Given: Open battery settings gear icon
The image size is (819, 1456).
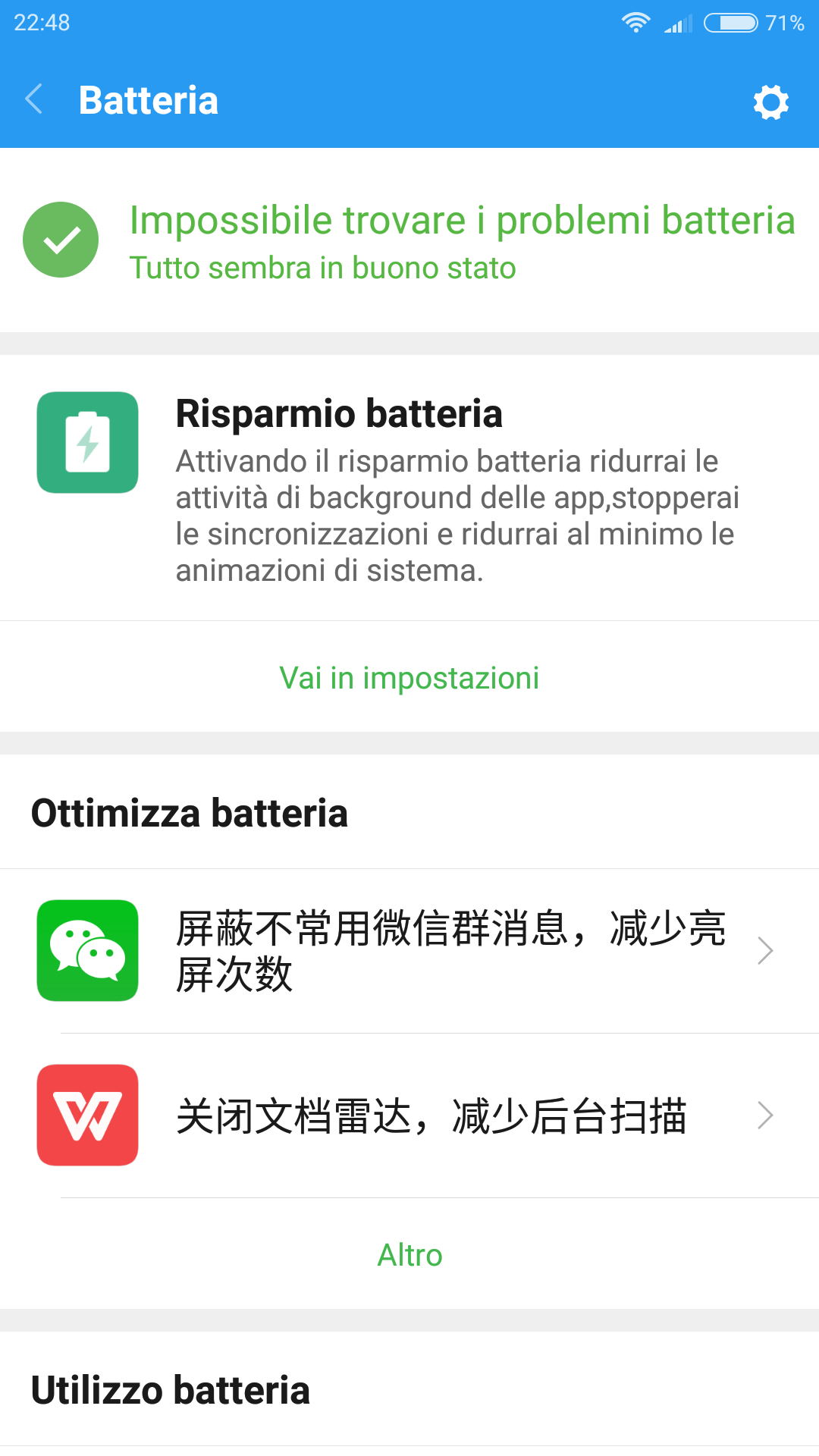Looking at the screenshot, I should pos(770,101).
